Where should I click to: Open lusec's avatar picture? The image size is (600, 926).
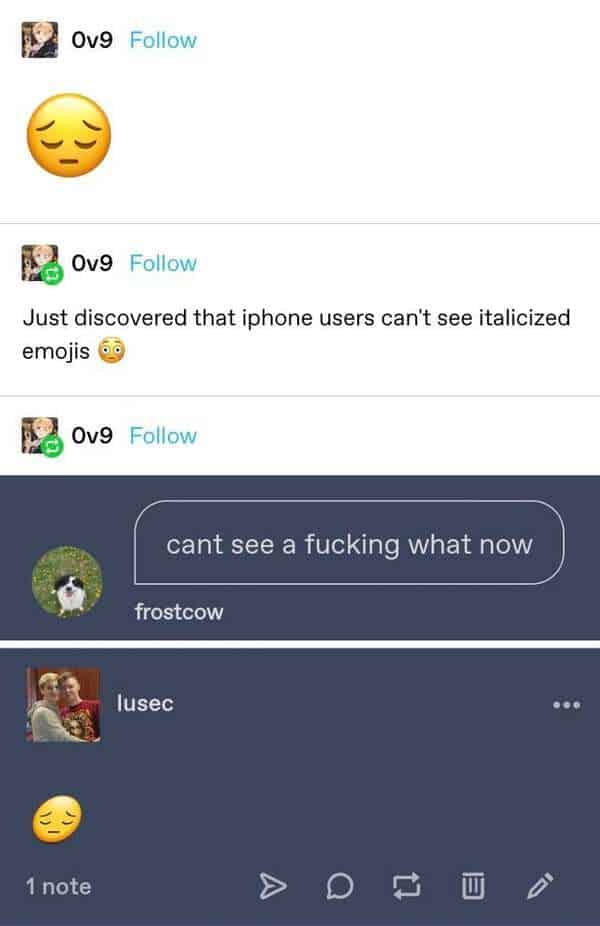pos(63,705)
